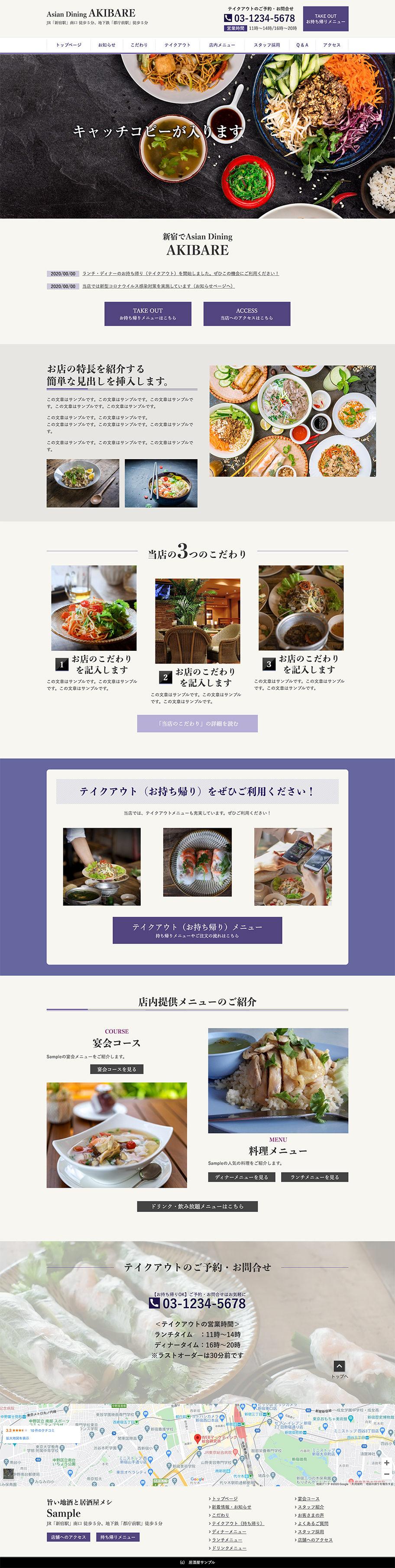Image resolution: width=395 pixels, height=1568 pixels.
Task: Open the トップページ nav tab
Action: (69, 45)
